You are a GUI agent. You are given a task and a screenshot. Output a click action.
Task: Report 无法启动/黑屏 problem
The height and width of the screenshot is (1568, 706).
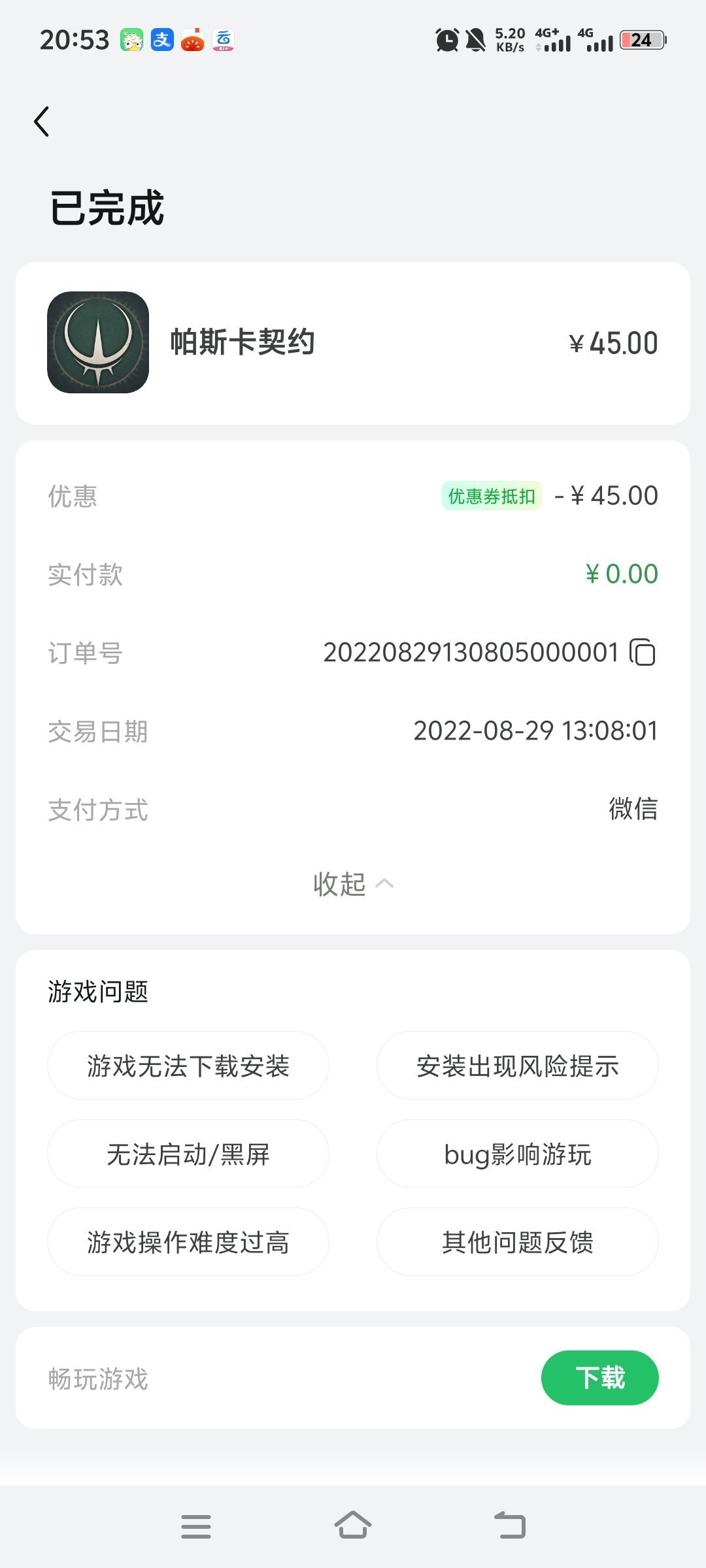(x=188, y=1154)
